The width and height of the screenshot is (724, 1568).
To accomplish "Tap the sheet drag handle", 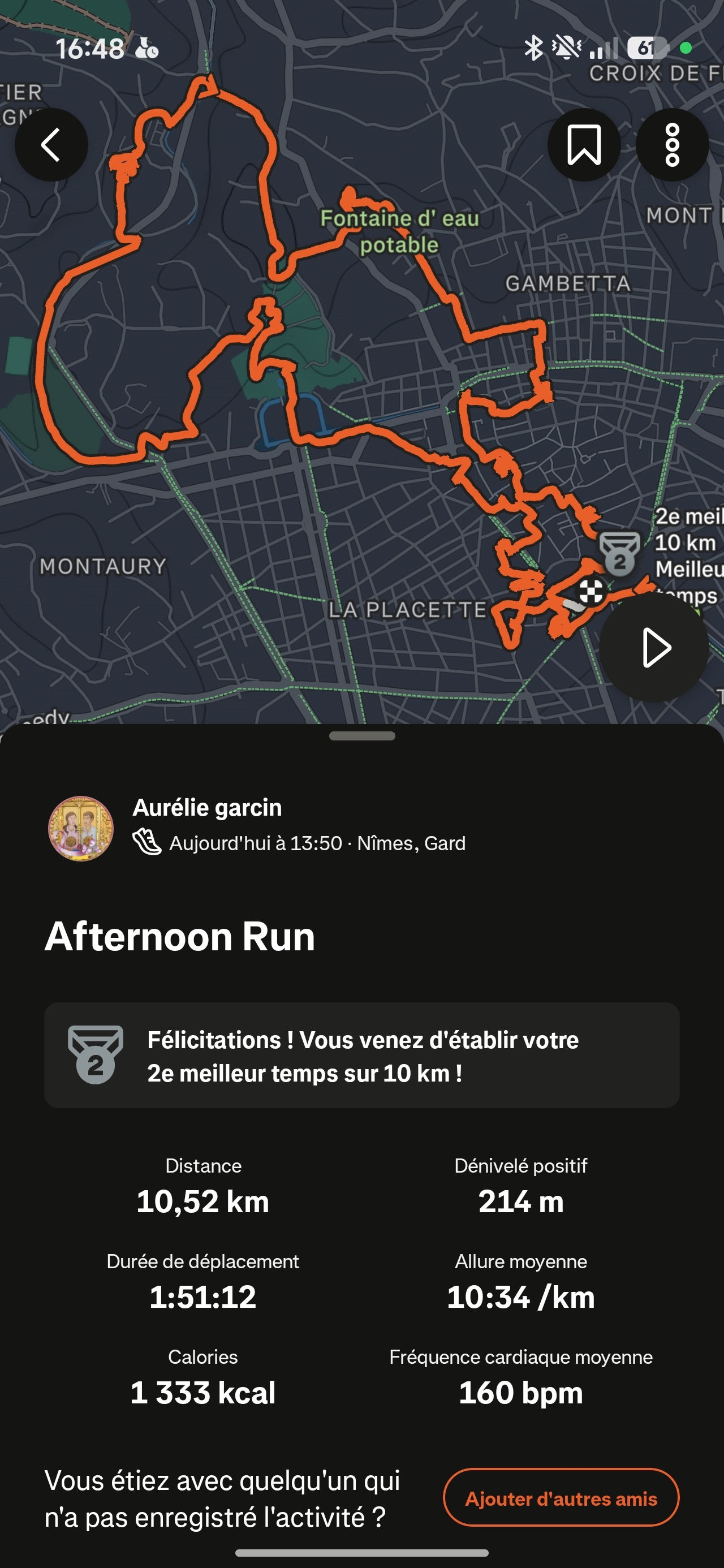I will 361,735.
